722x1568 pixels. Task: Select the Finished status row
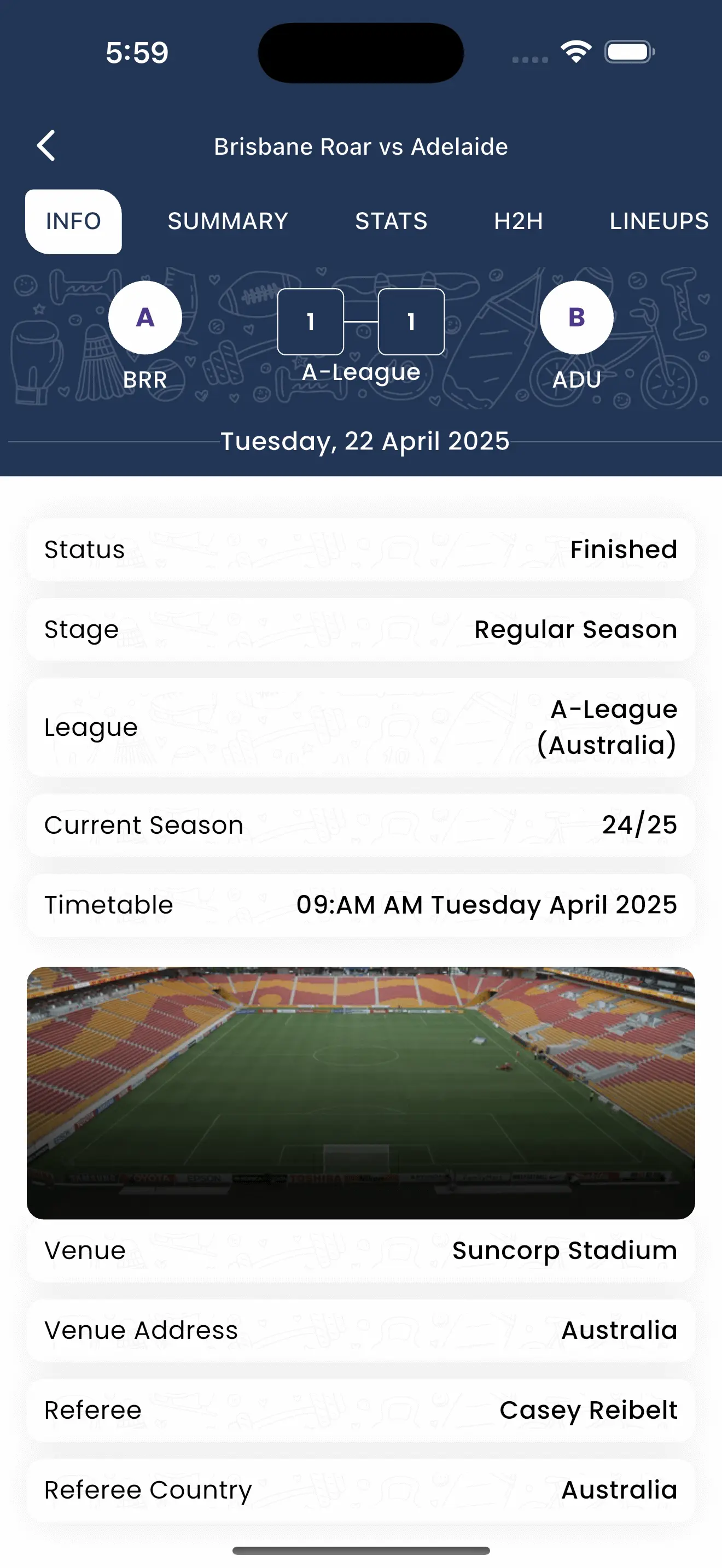click(x=360, y=549)
